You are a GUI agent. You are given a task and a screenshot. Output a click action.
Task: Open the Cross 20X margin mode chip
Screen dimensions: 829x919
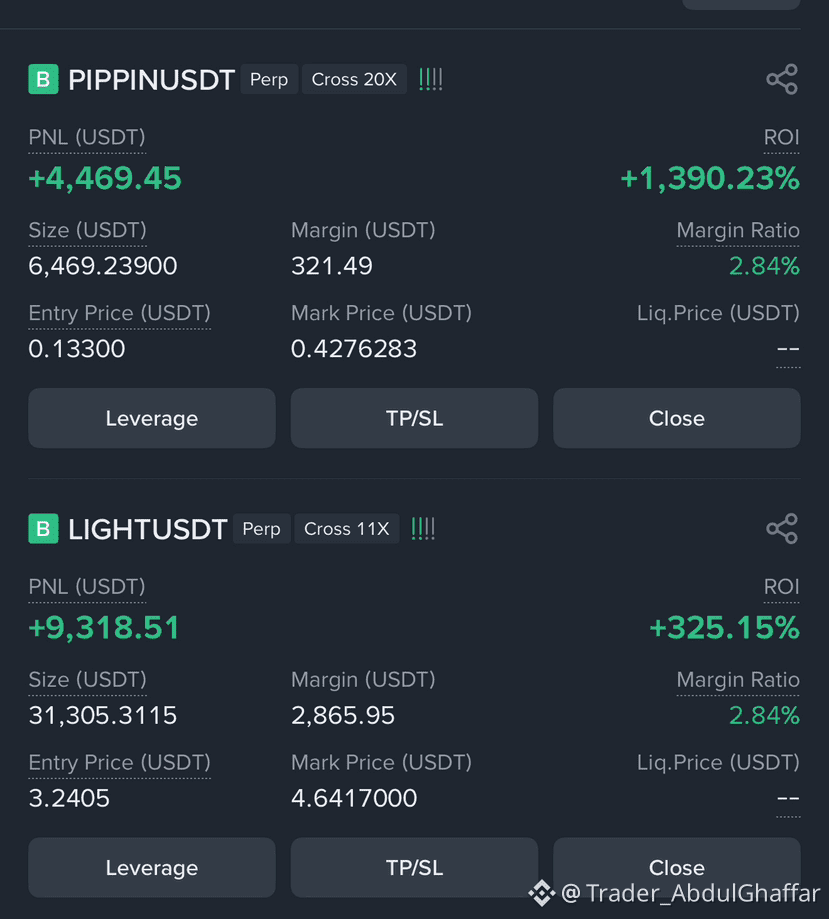coord(354,79)
